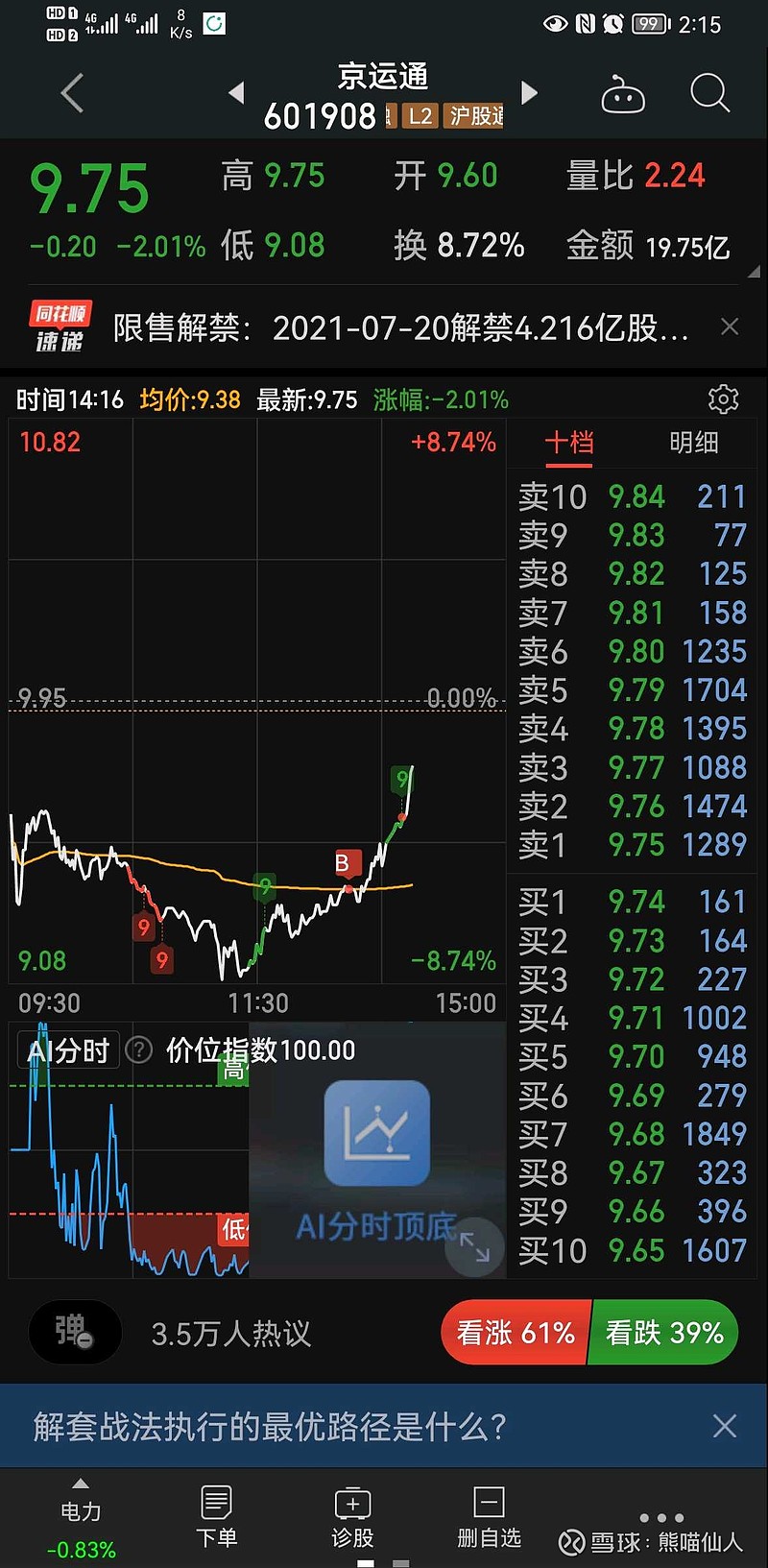Tap left arrow to view previous stock
The height and width of the screenshot is (1568, 768).
pyautogui.click(x=237, y=93)
